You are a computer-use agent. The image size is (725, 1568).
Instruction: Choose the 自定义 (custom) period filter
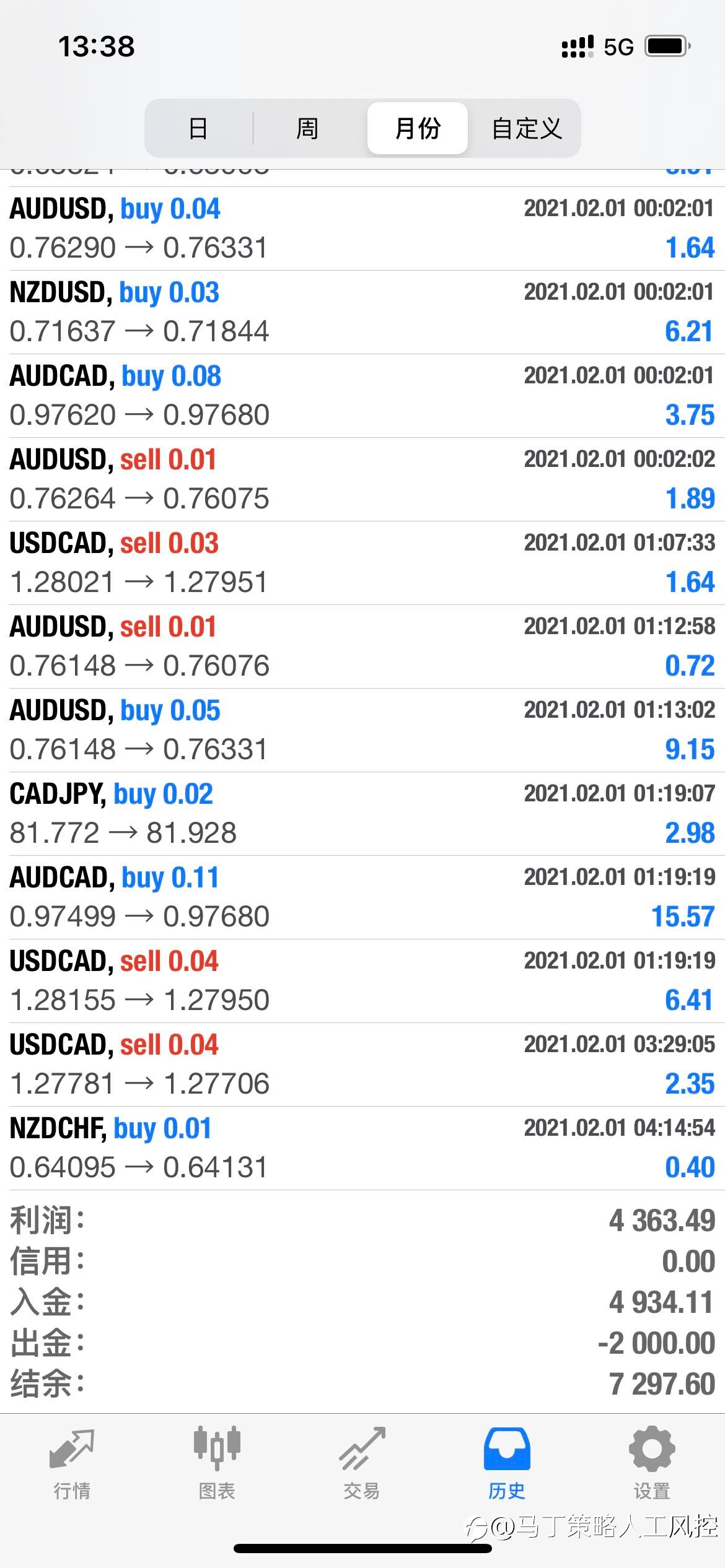click(x=527, y=128)
